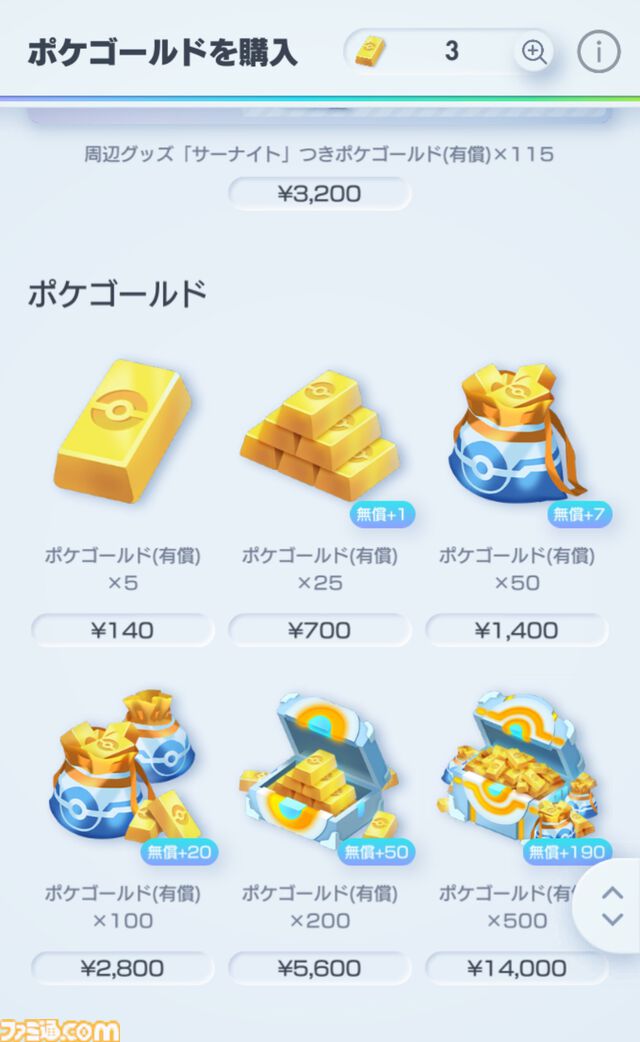Purchase 5 Poké Gold for ¥140

[x=122, y=630]
